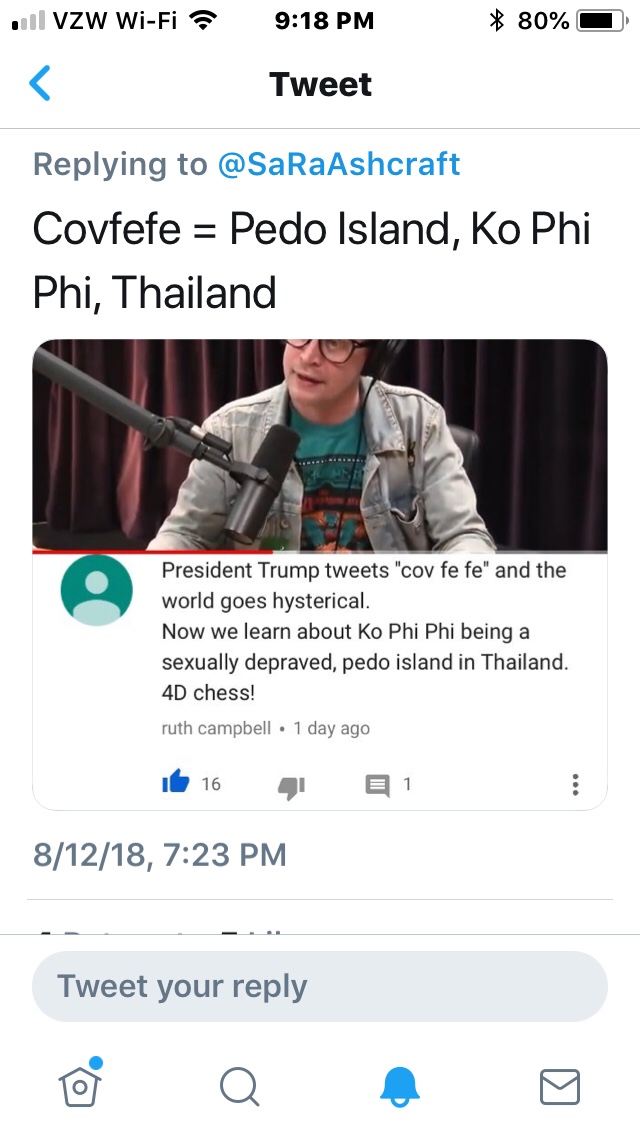The width and height of the screenshot is (640, 1136).
Task: Go back using the arrow
Action: [x=40, y=84]
